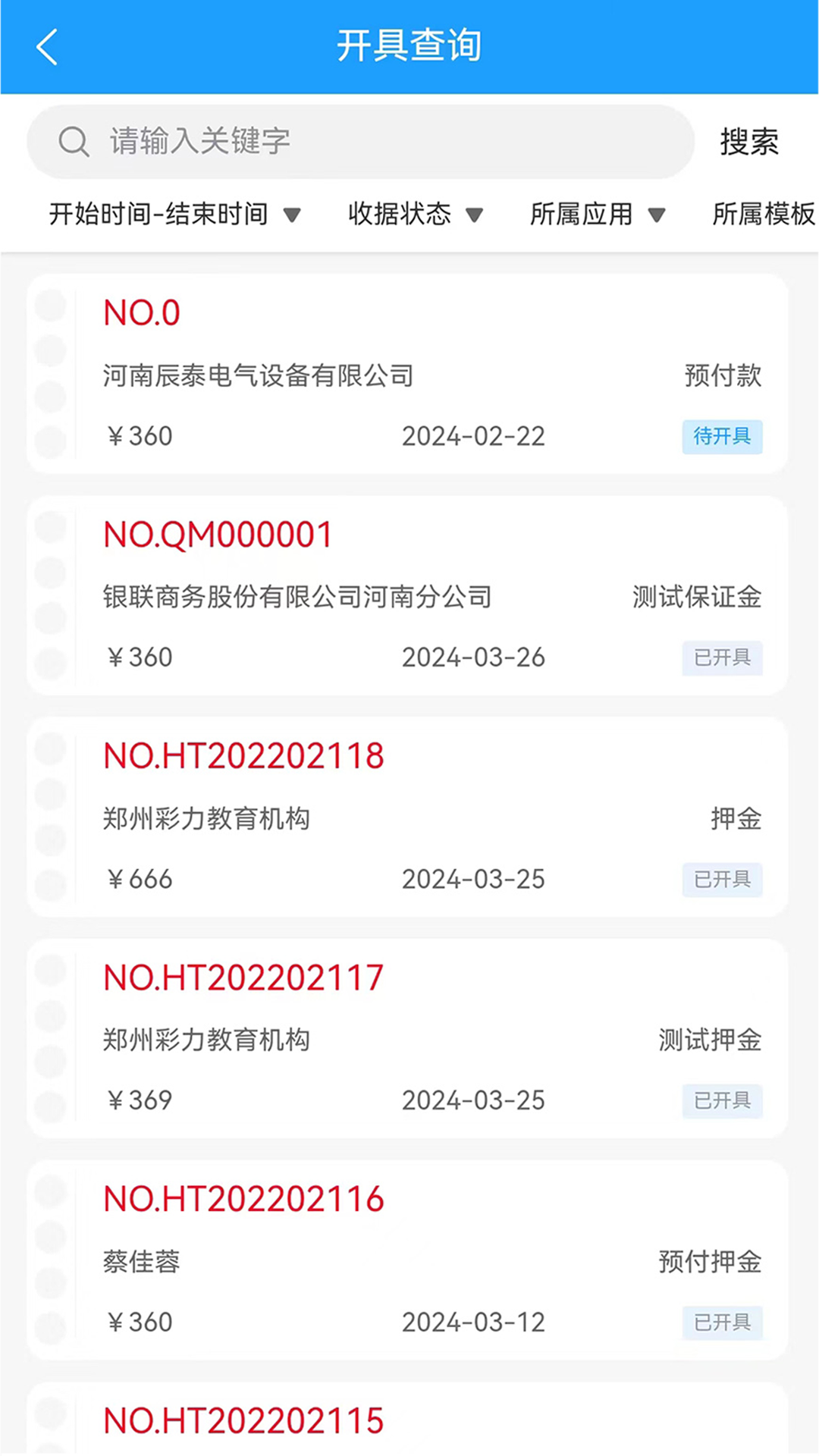Tap the 开具查询 title text
This screenshot has width=819, height=1456.
(x=409, y=45)
